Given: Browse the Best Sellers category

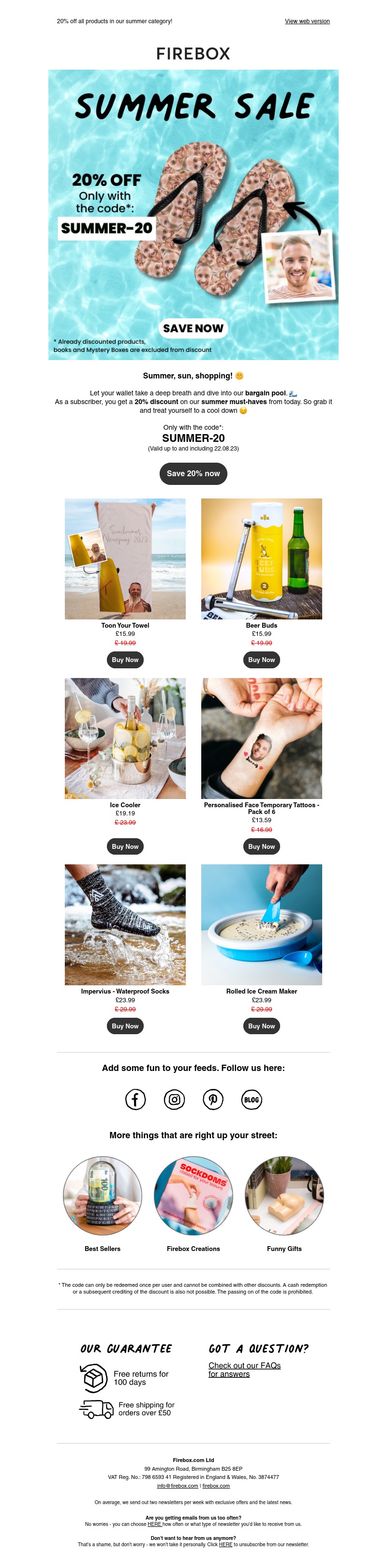Looking at the screenshot, I should (x=102, y=1196).
